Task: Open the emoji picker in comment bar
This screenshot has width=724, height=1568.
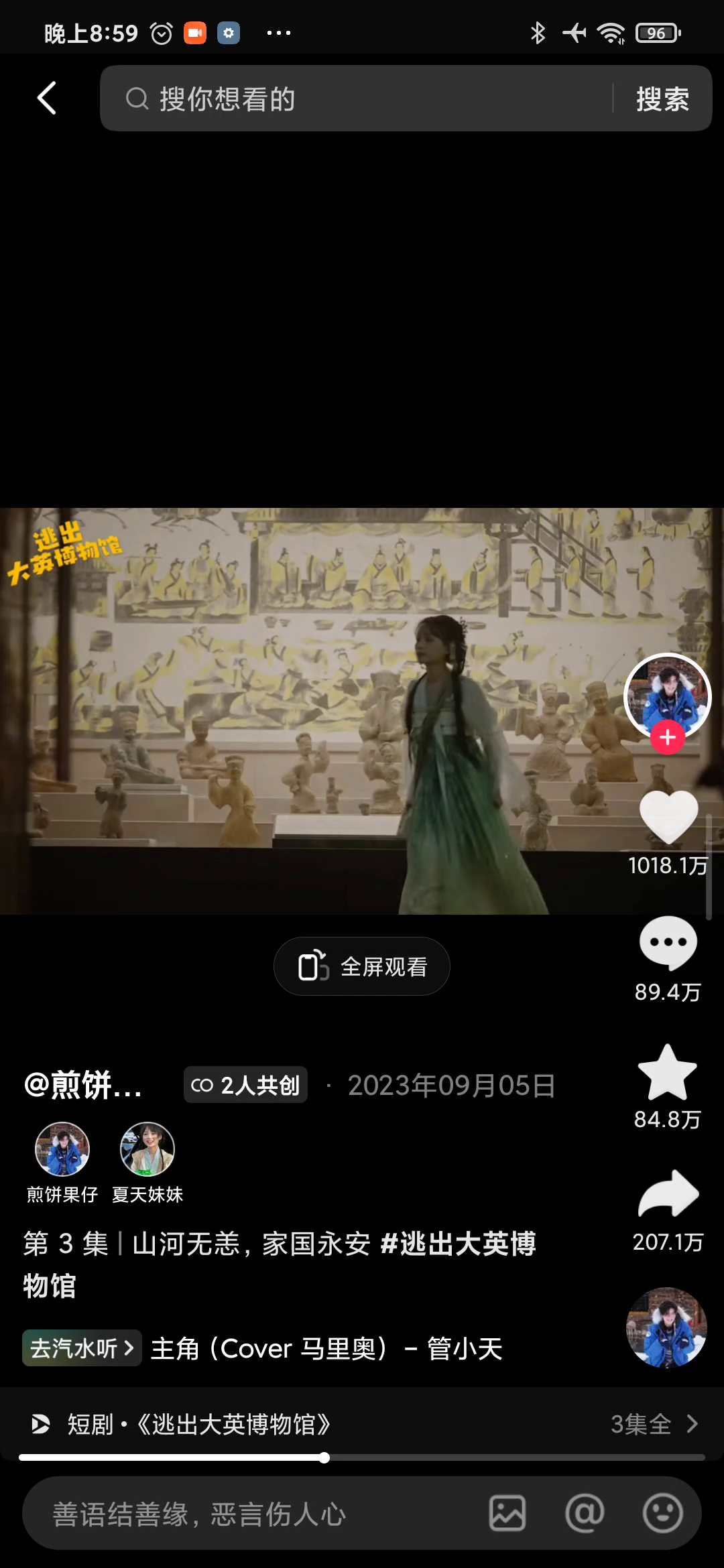Action: 662,1513
